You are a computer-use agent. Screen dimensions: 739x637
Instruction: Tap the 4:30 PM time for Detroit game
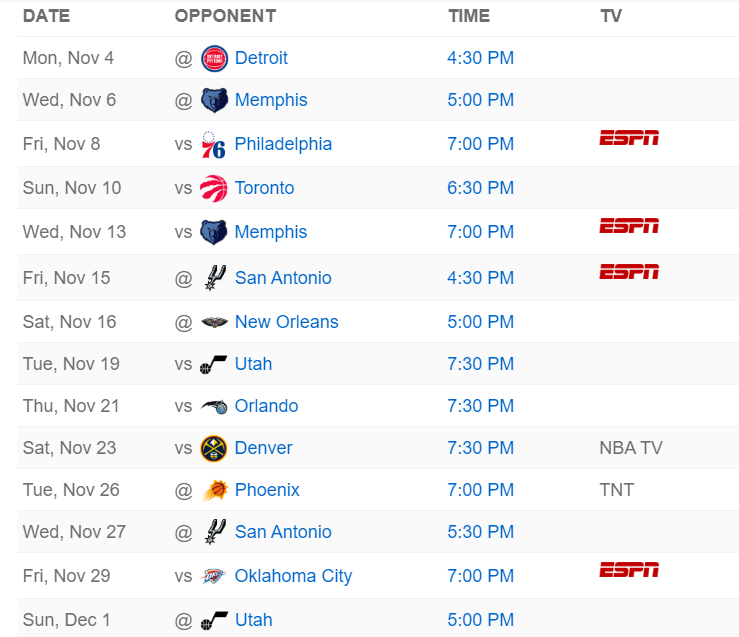pos(480,58)
